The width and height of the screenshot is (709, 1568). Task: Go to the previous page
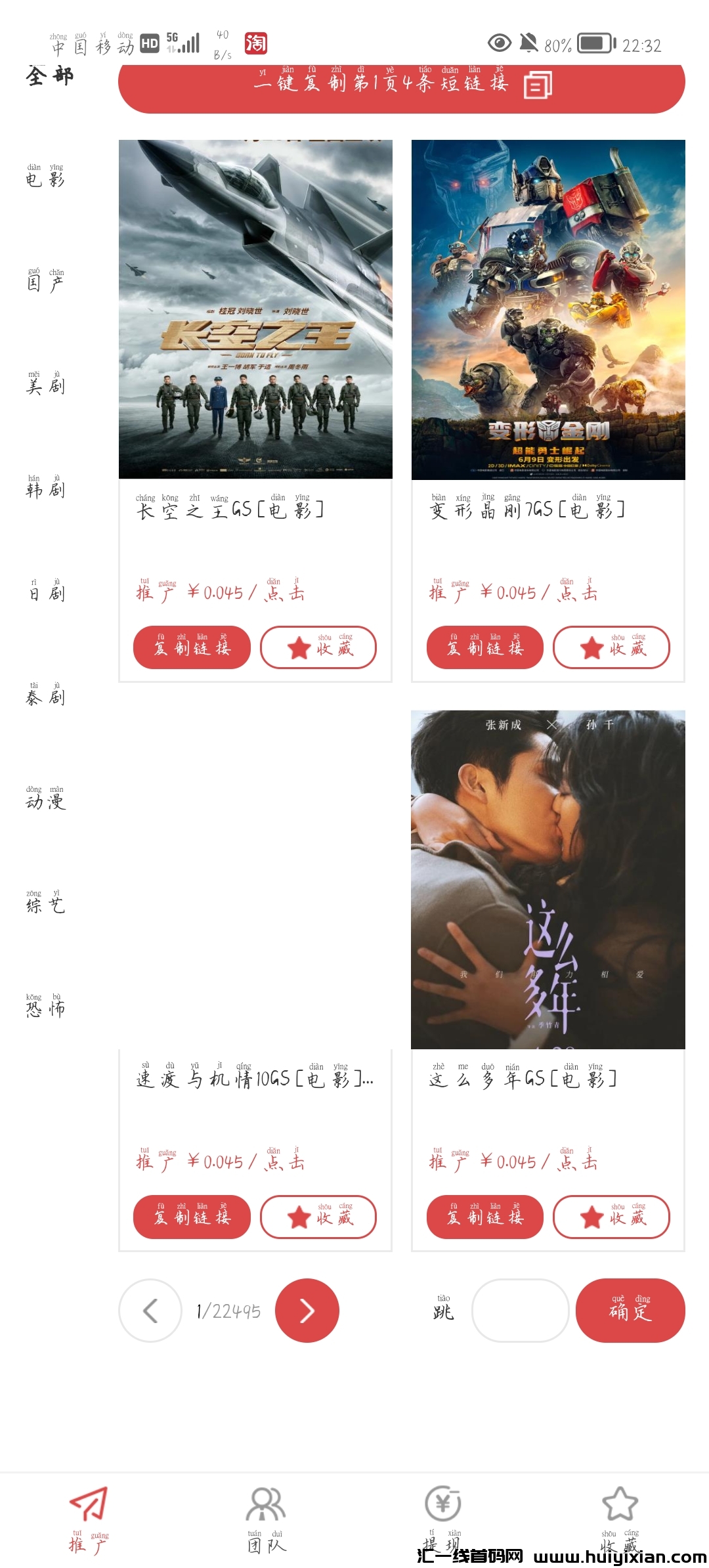150,1311
